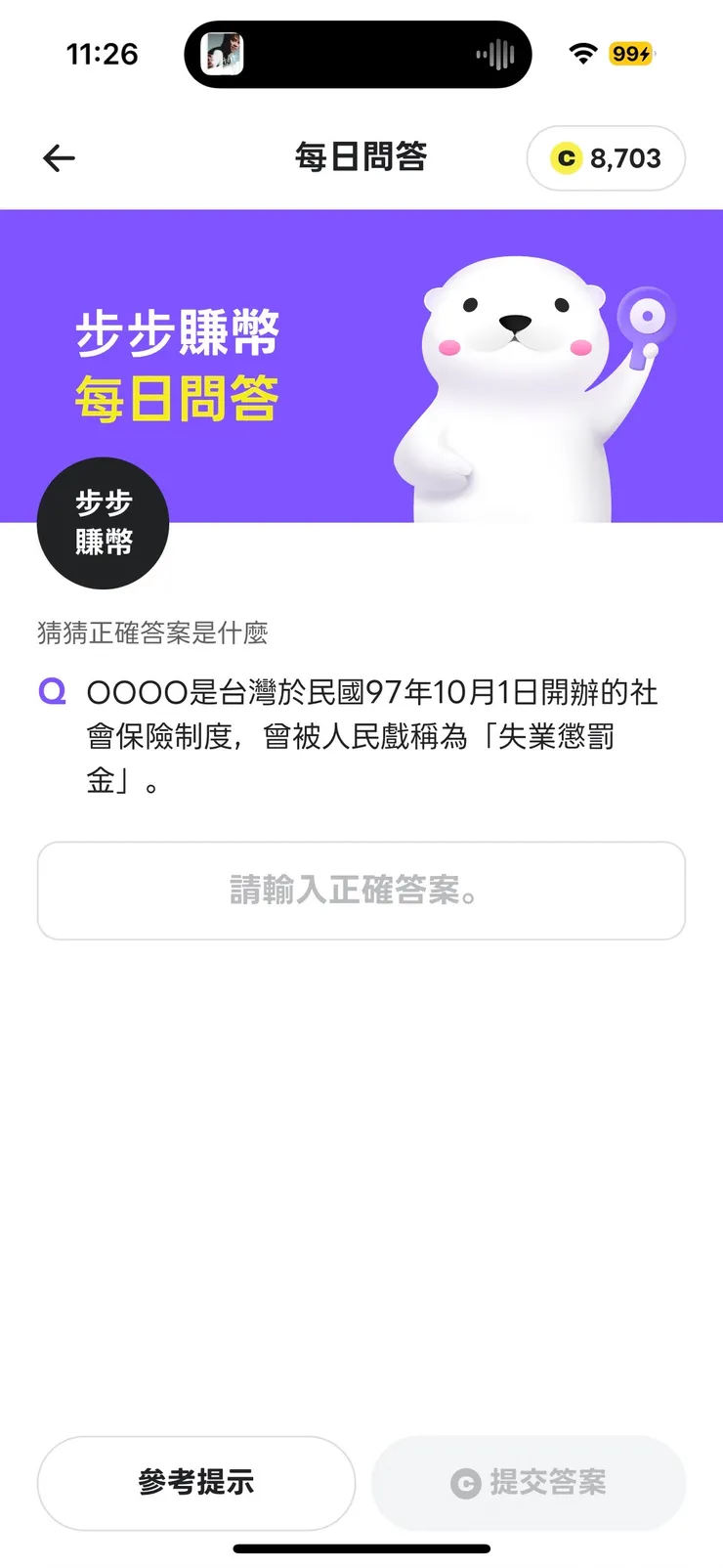The width and height of the screenshot is (723, 1568).
Task: Open the media thumbnail in the Dynamic Island
Action: 223,54
